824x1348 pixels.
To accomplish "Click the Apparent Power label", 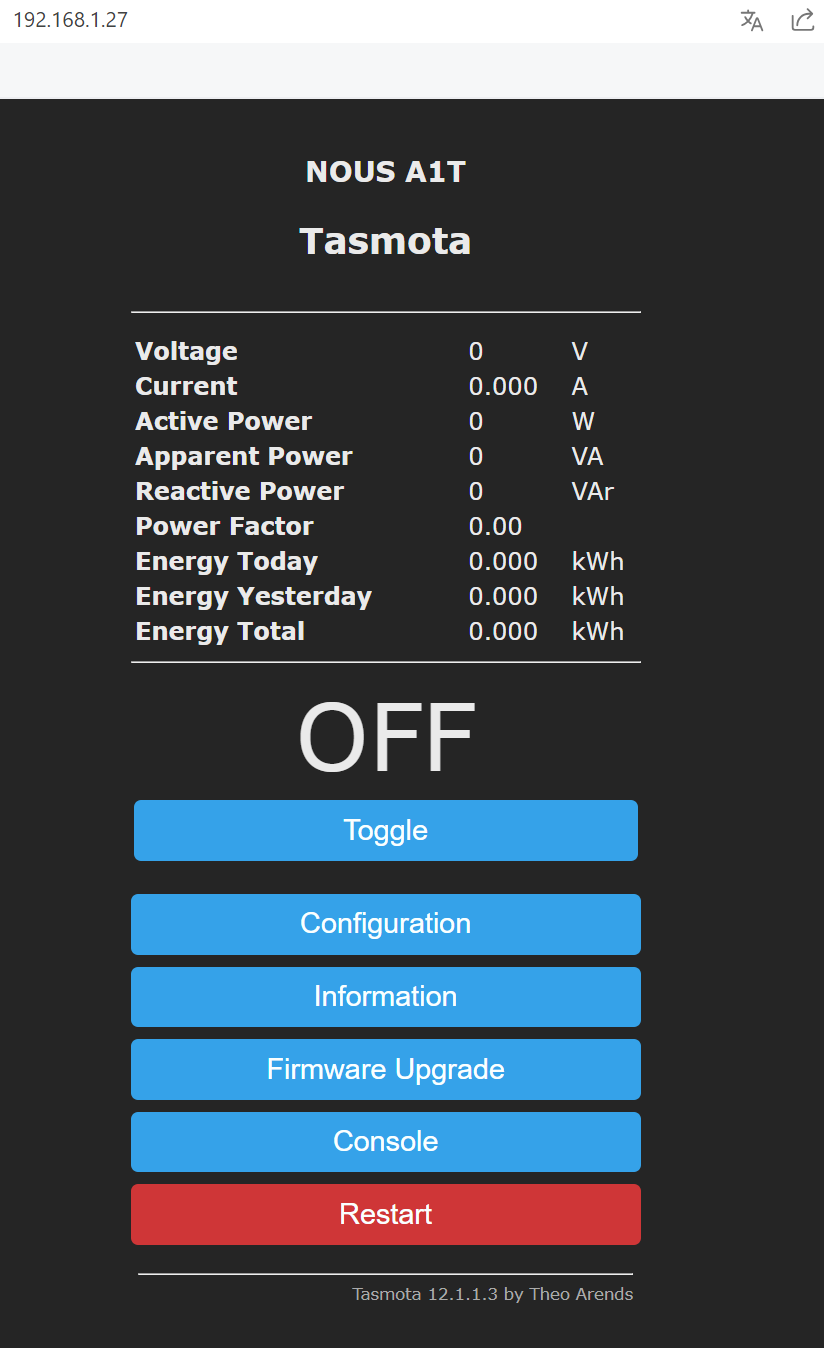I will click(243, 456).
